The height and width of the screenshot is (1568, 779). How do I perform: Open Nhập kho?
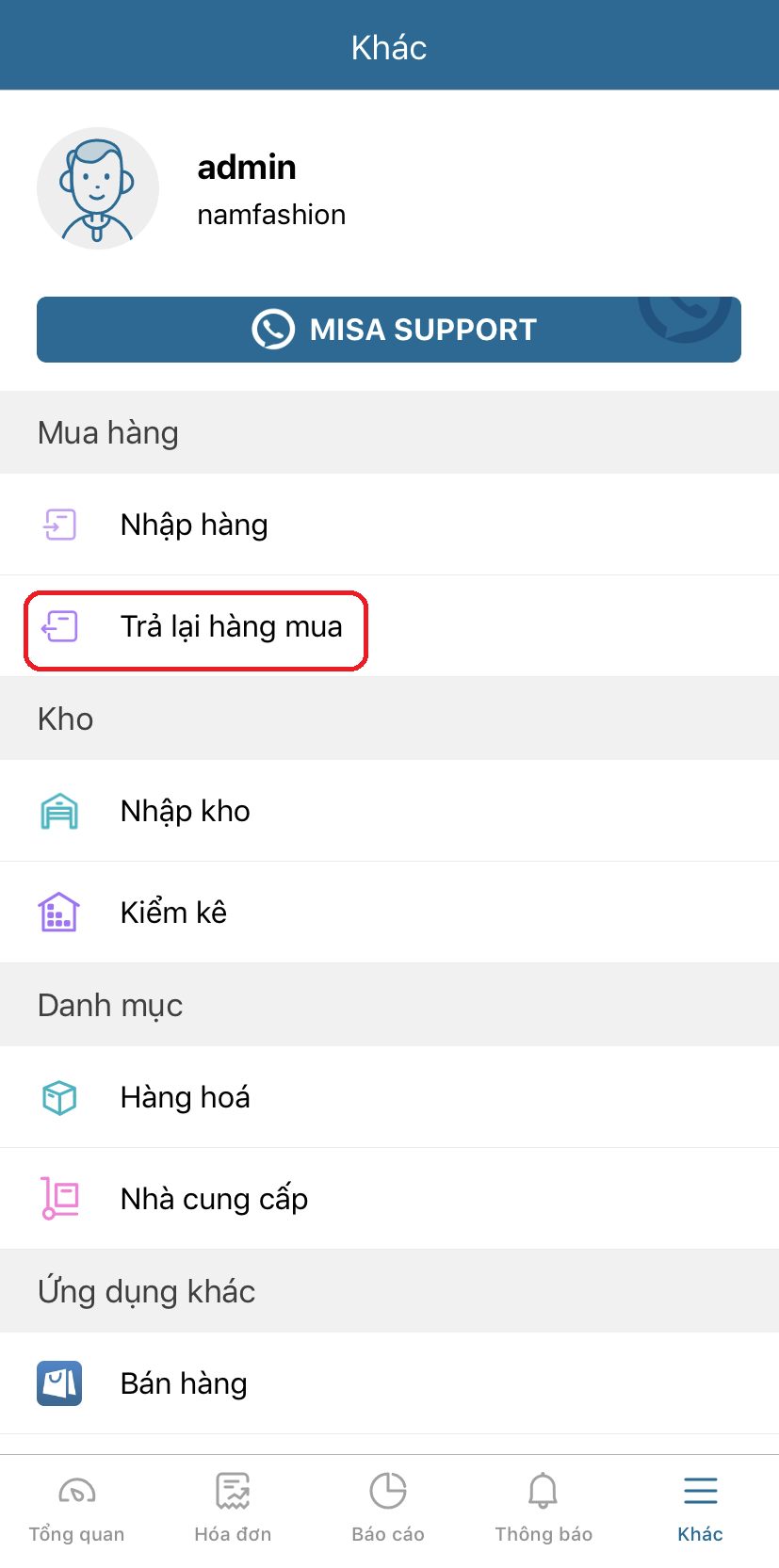(x=186, y=811)
